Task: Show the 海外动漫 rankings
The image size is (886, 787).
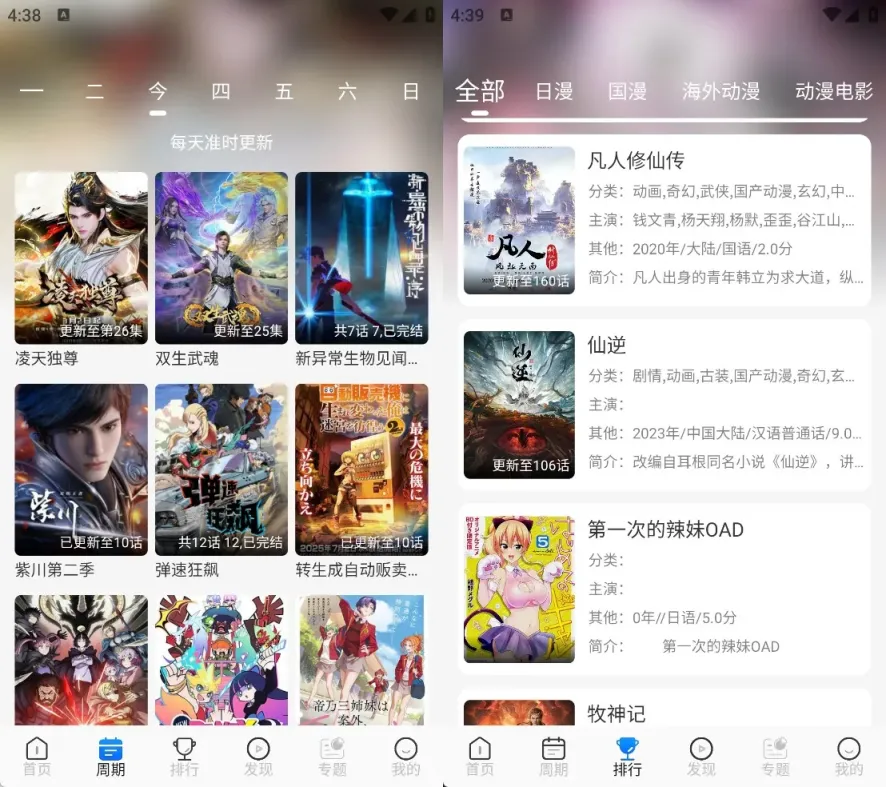Action: [x=721, y=91]
